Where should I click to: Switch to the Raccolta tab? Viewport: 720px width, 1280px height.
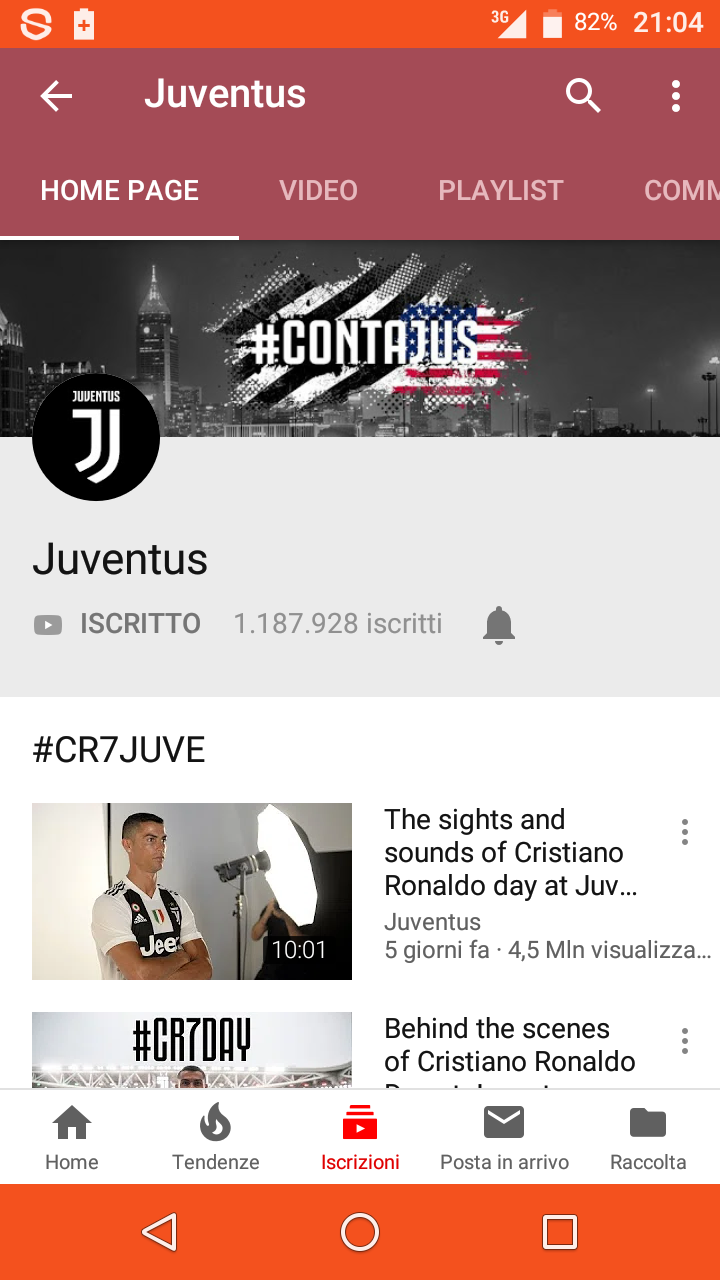click(x=648, y=1137)
